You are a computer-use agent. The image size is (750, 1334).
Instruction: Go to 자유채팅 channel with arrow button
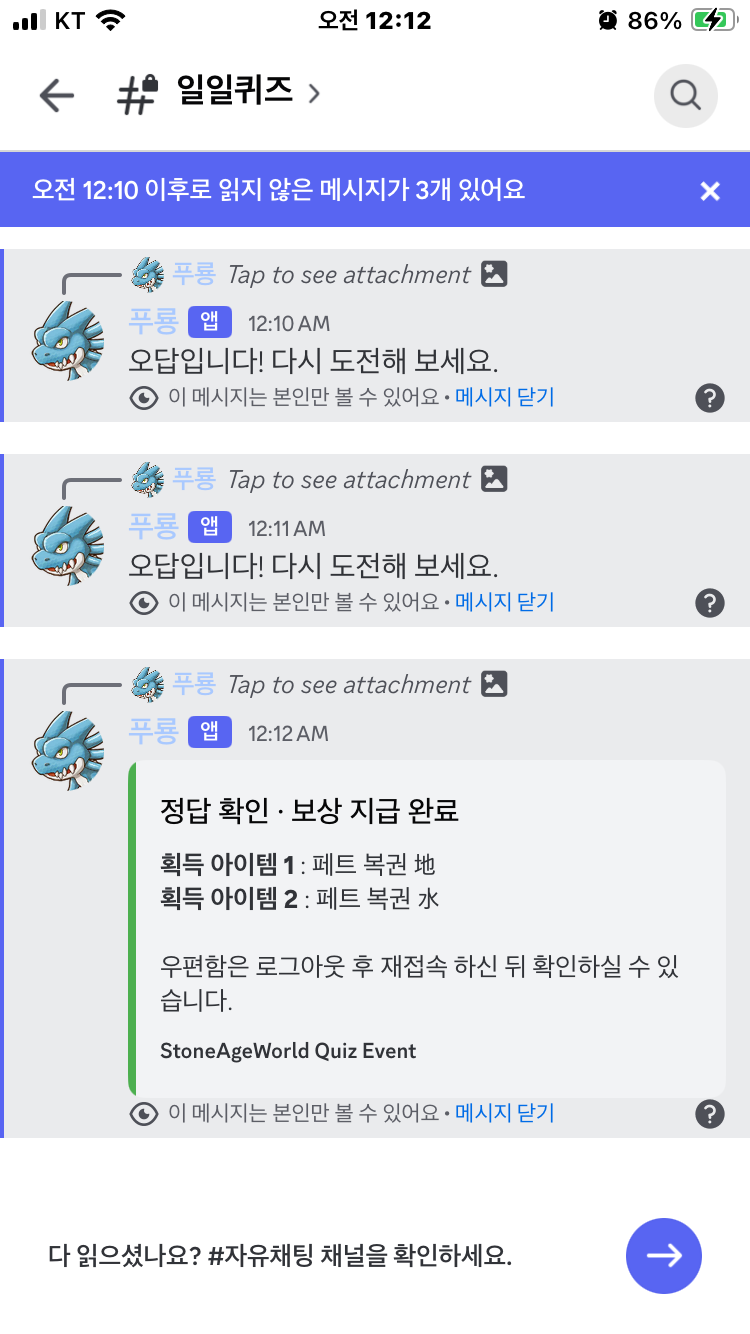664,1256
